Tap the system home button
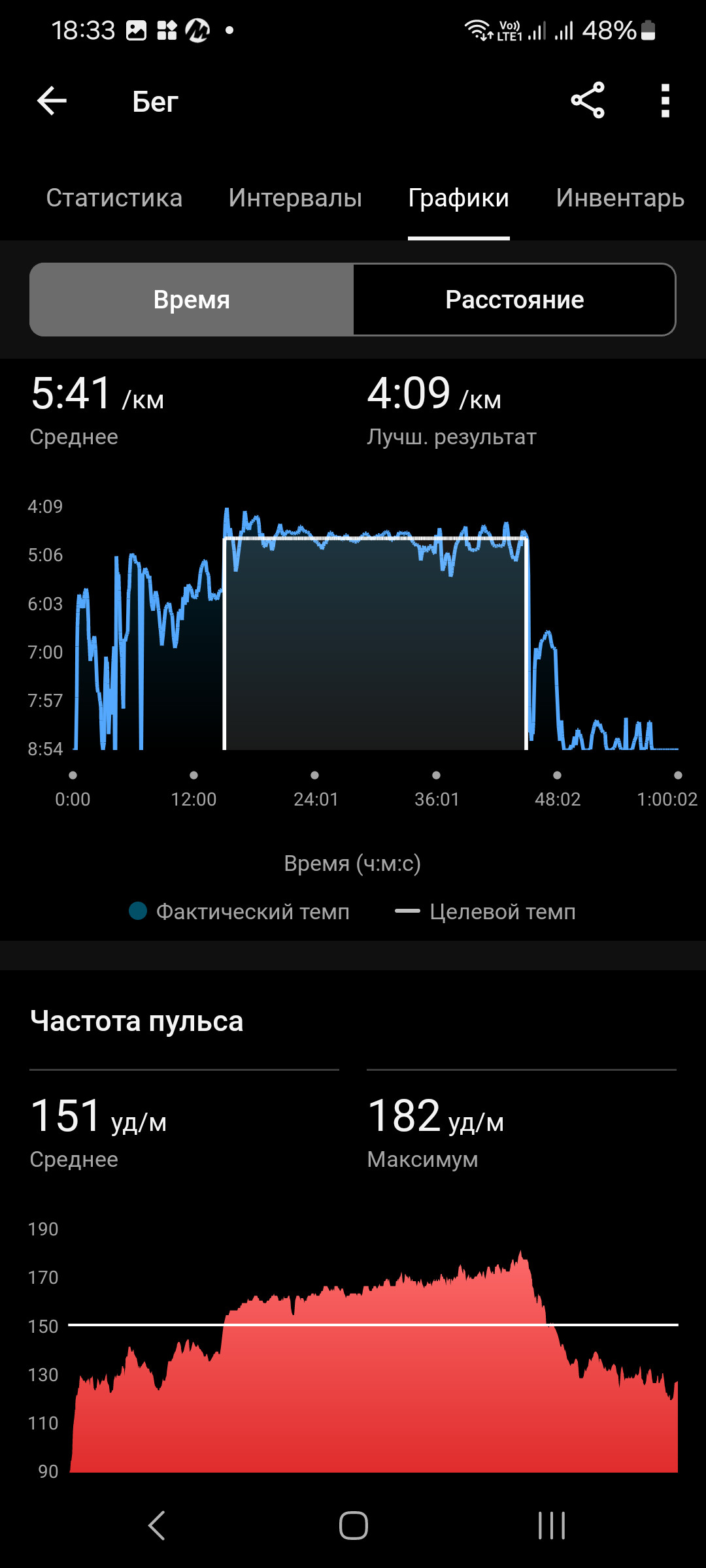This screenshot has height=1568, width=706. pyautogui.click(x=353, y=1526)
